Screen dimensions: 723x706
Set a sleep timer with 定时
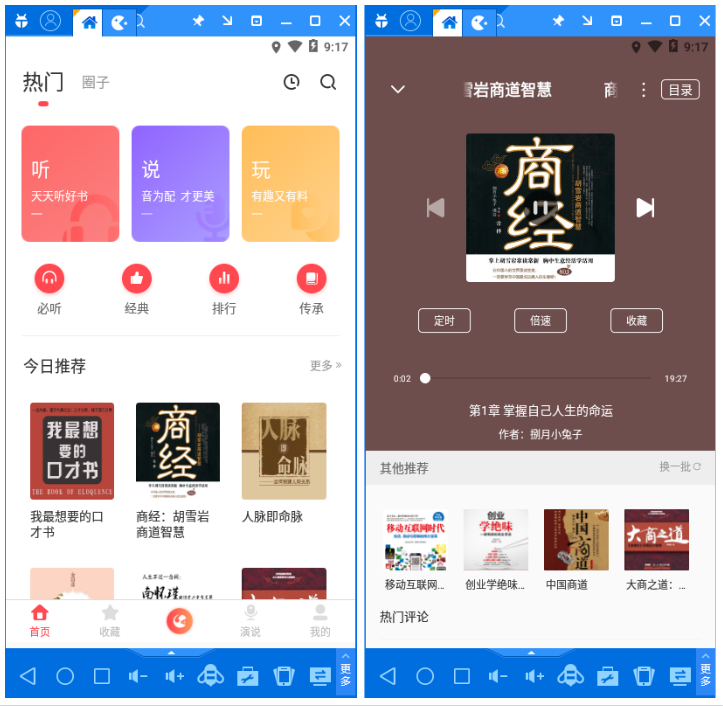pyautogui.click(x=444, y=321)
